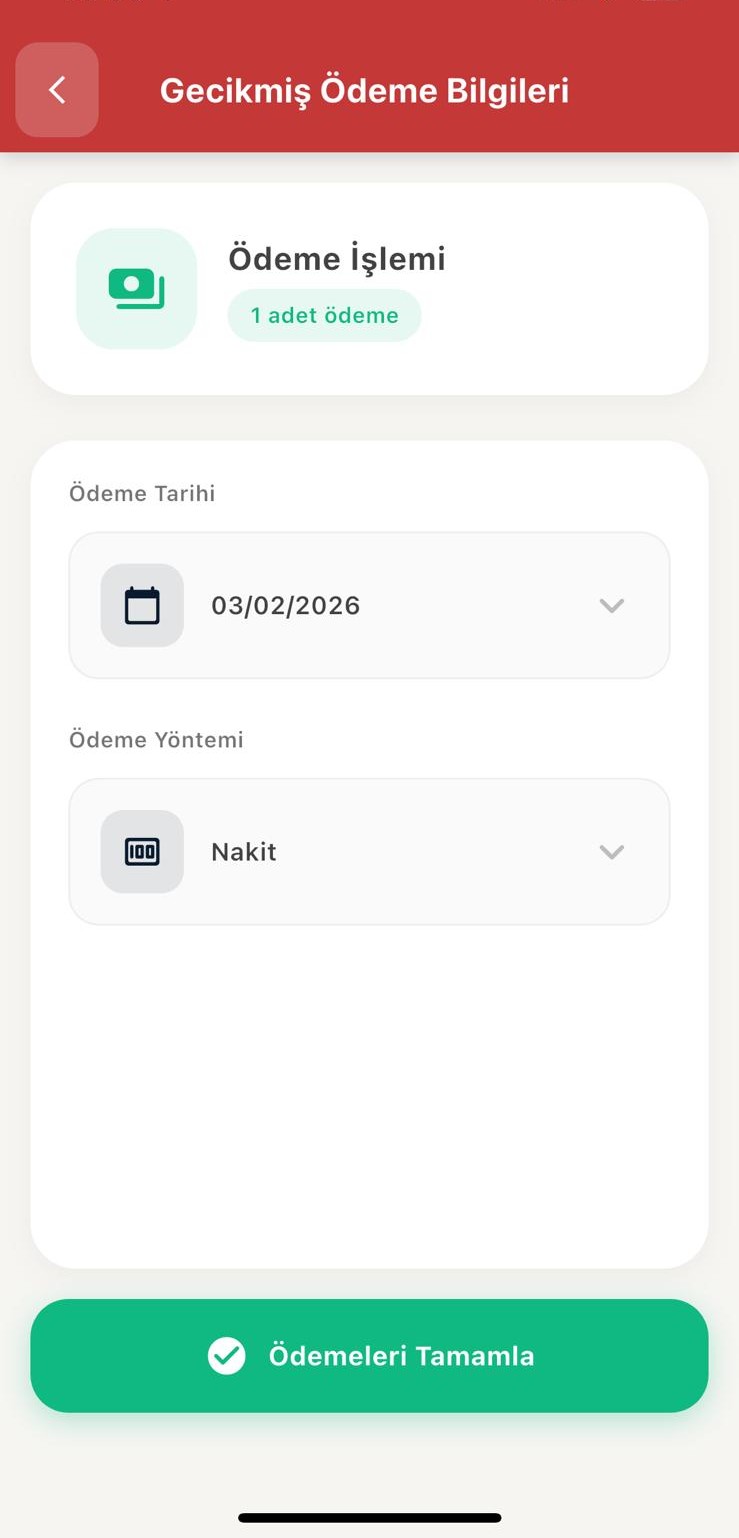Click the Ödeme Yöntemi label
This screenshot has height=1538, width=739.
click(156, 740)
